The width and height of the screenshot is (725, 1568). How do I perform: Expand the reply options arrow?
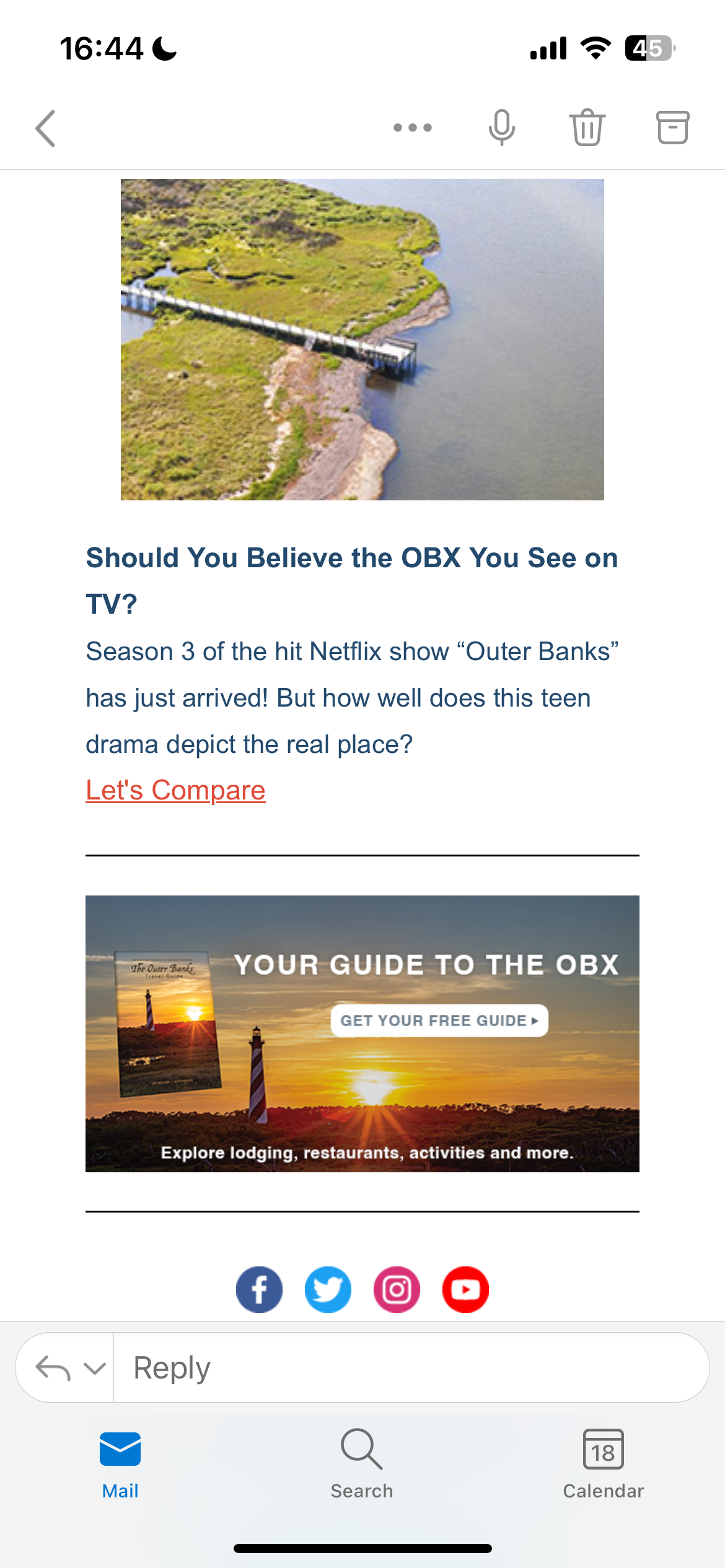click(x=94, y=1368)
